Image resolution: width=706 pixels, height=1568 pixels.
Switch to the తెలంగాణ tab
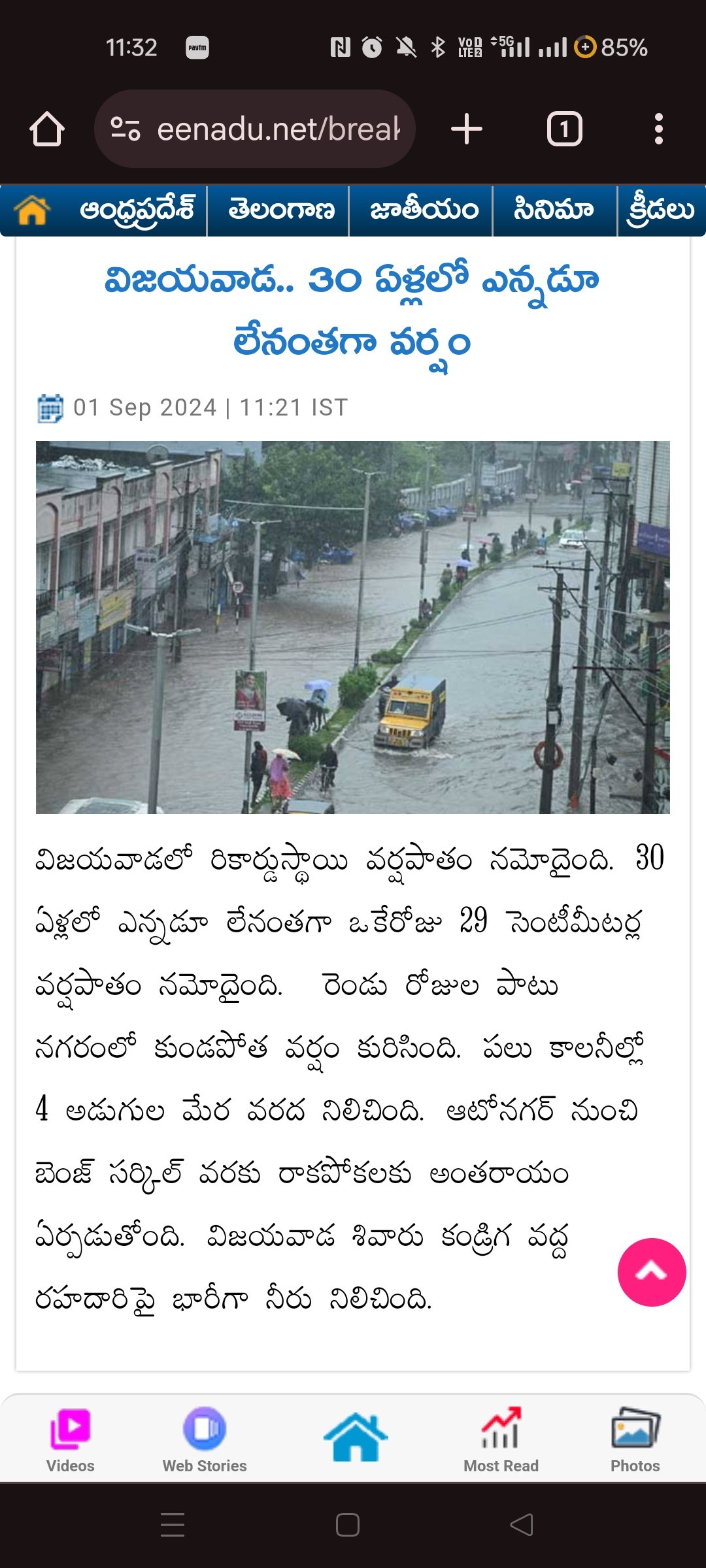[x=280, y=210]
